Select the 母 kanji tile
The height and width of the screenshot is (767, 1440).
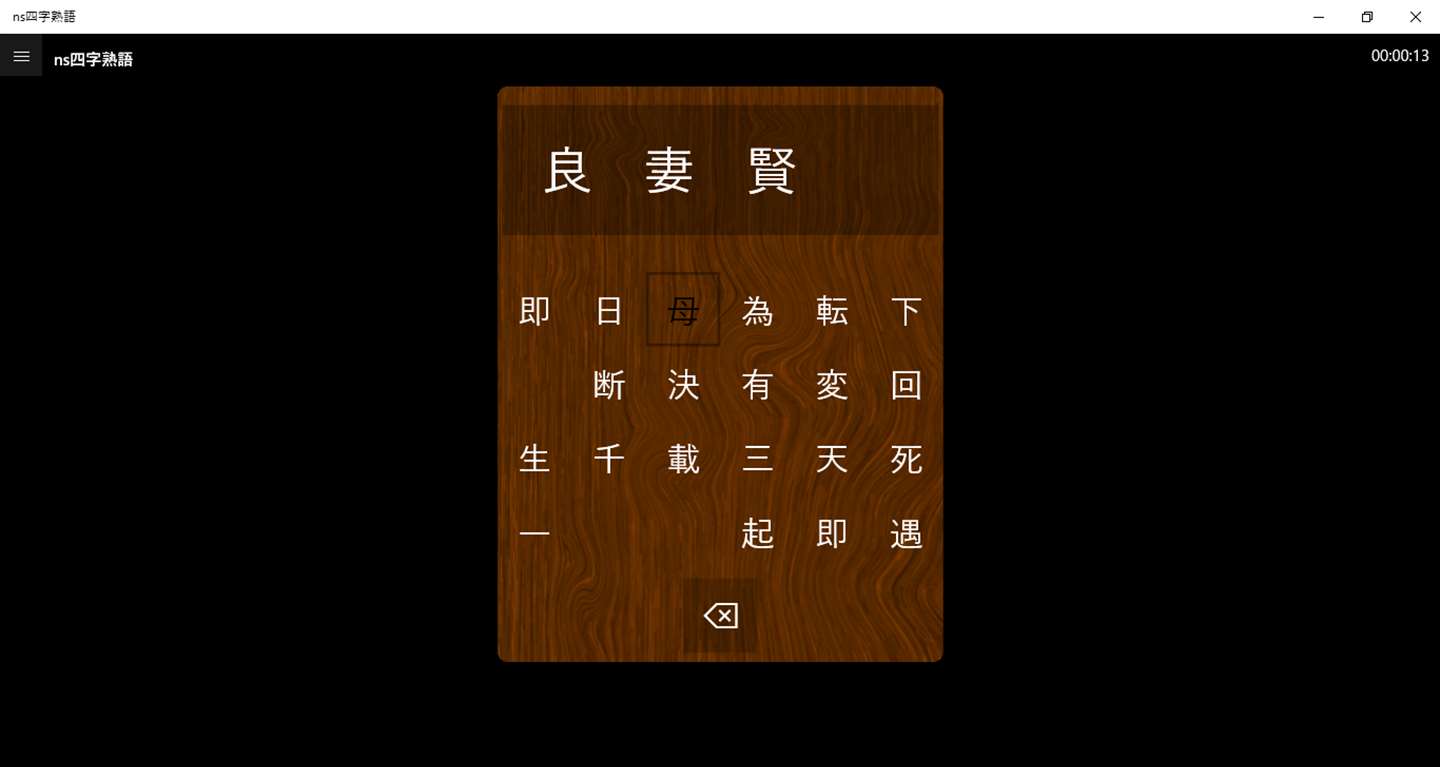tap(683, 311)
